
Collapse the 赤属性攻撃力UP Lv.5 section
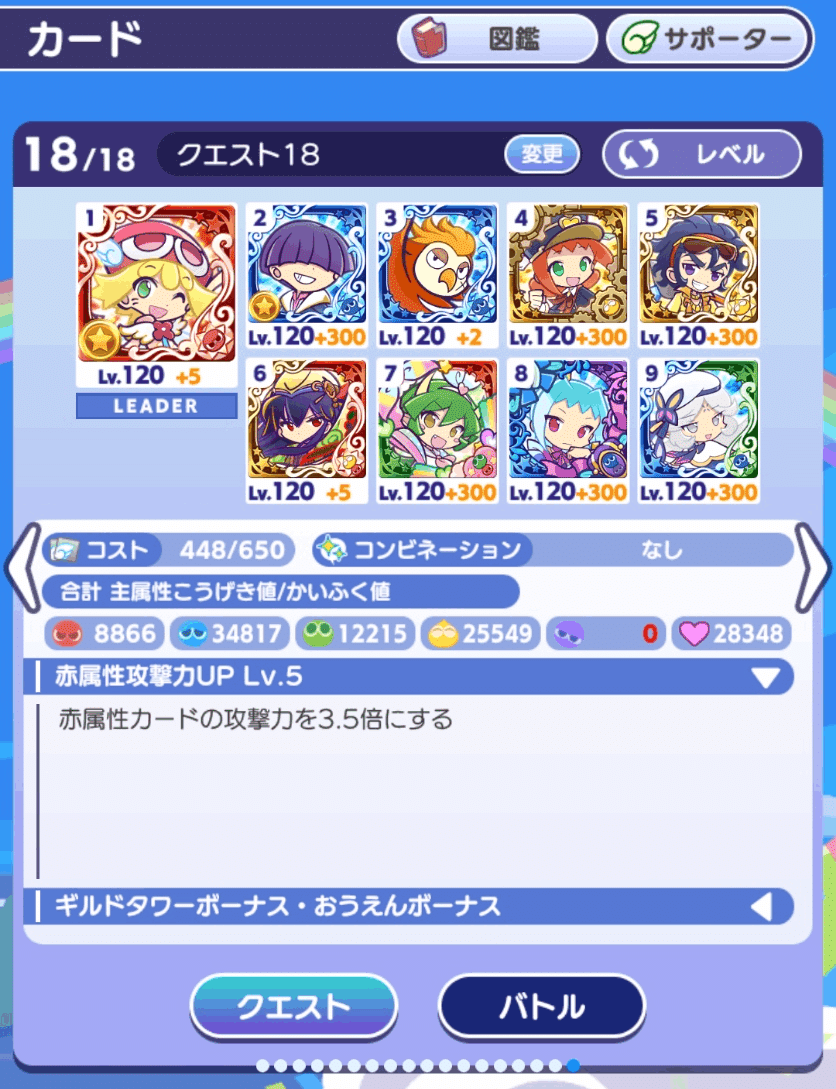click(765, 677)
